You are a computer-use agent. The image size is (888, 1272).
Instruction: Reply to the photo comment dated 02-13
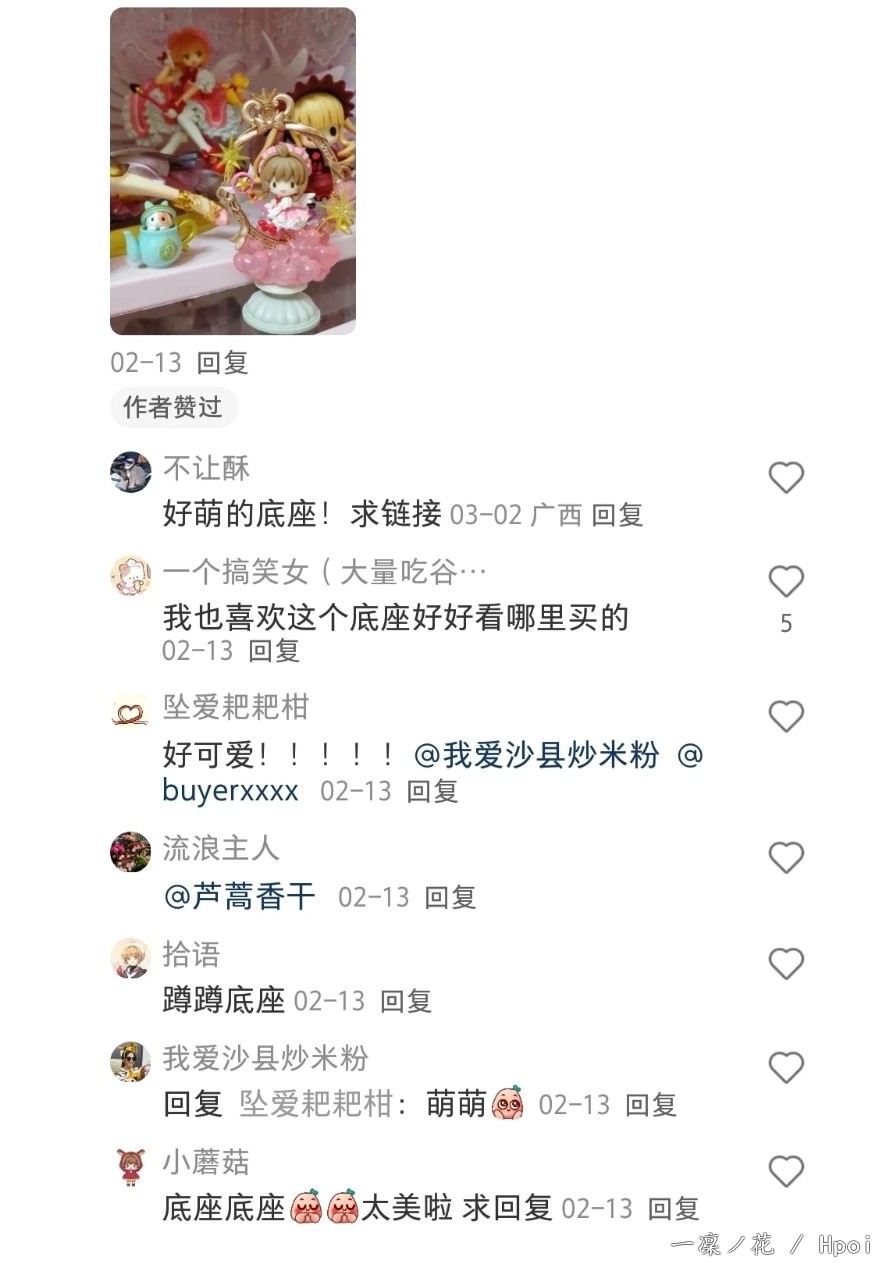pyautogui.click(x=222, y=363)
